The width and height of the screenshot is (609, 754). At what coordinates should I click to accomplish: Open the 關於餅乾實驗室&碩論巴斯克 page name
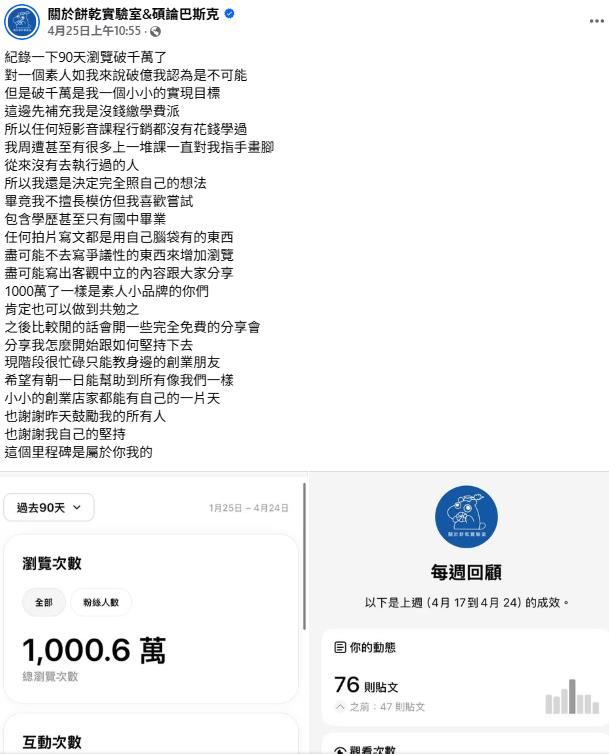(x=134, y=14)
